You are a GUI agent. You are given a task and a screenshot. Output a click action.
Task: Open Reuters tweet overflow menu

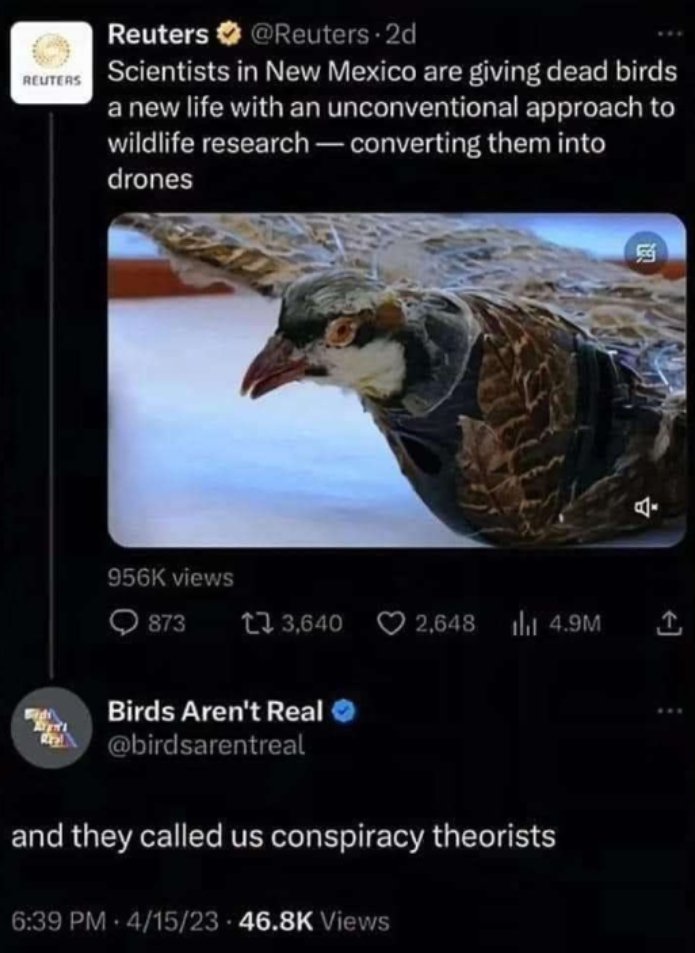tap(668, 36)
